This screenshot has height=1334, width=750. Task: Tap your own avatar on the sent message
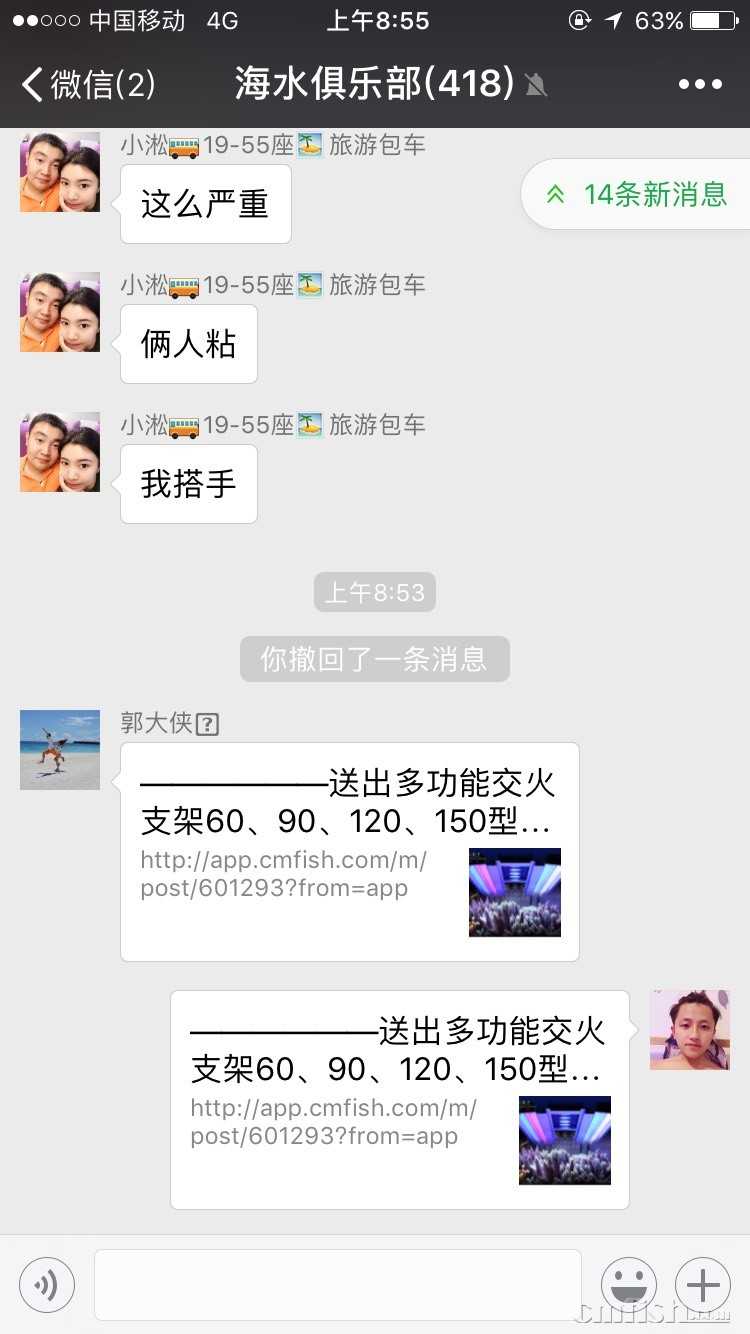(689, 1030)
